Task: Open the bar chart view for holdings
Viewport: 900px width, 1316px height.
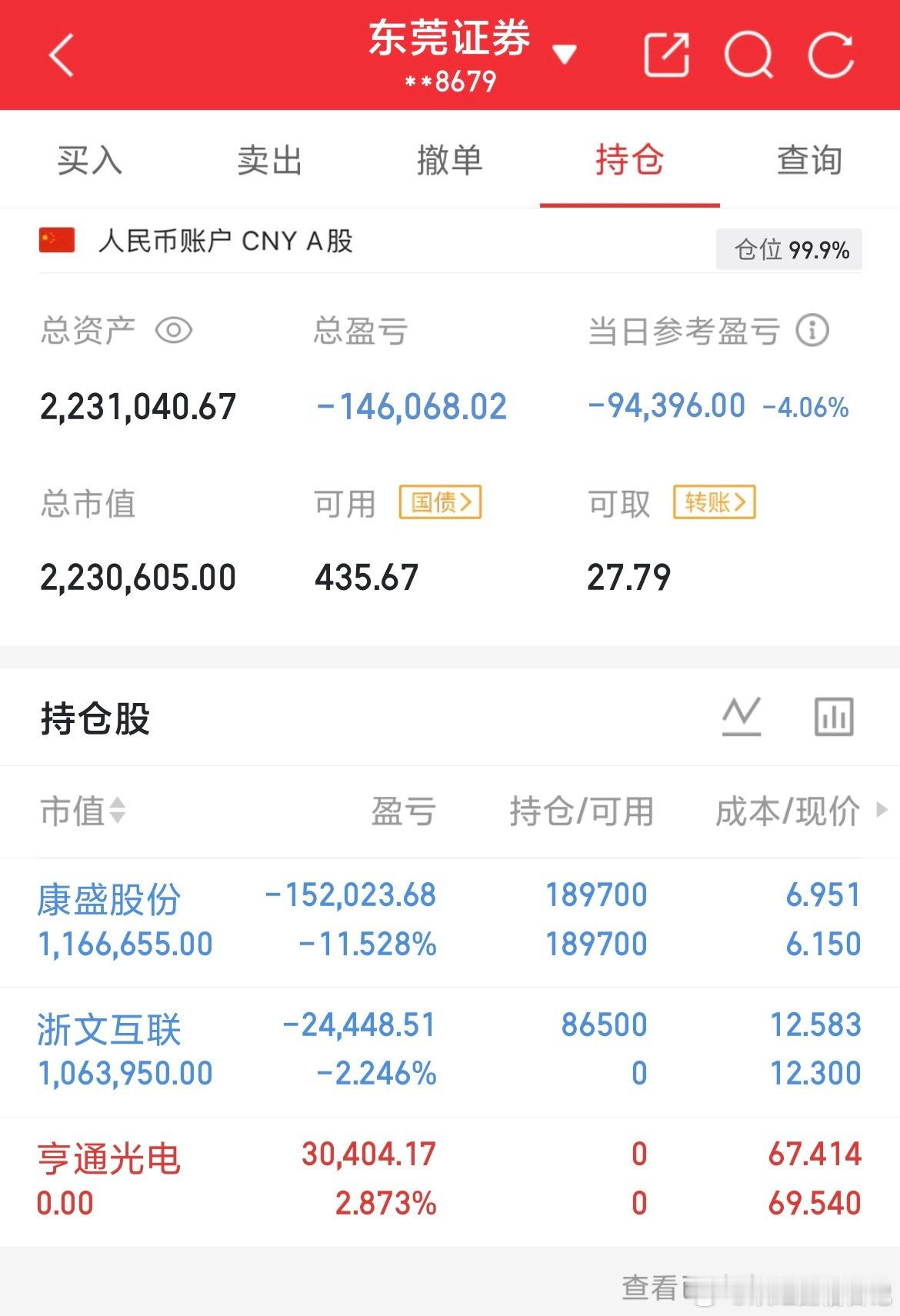Action: (835, 716)
